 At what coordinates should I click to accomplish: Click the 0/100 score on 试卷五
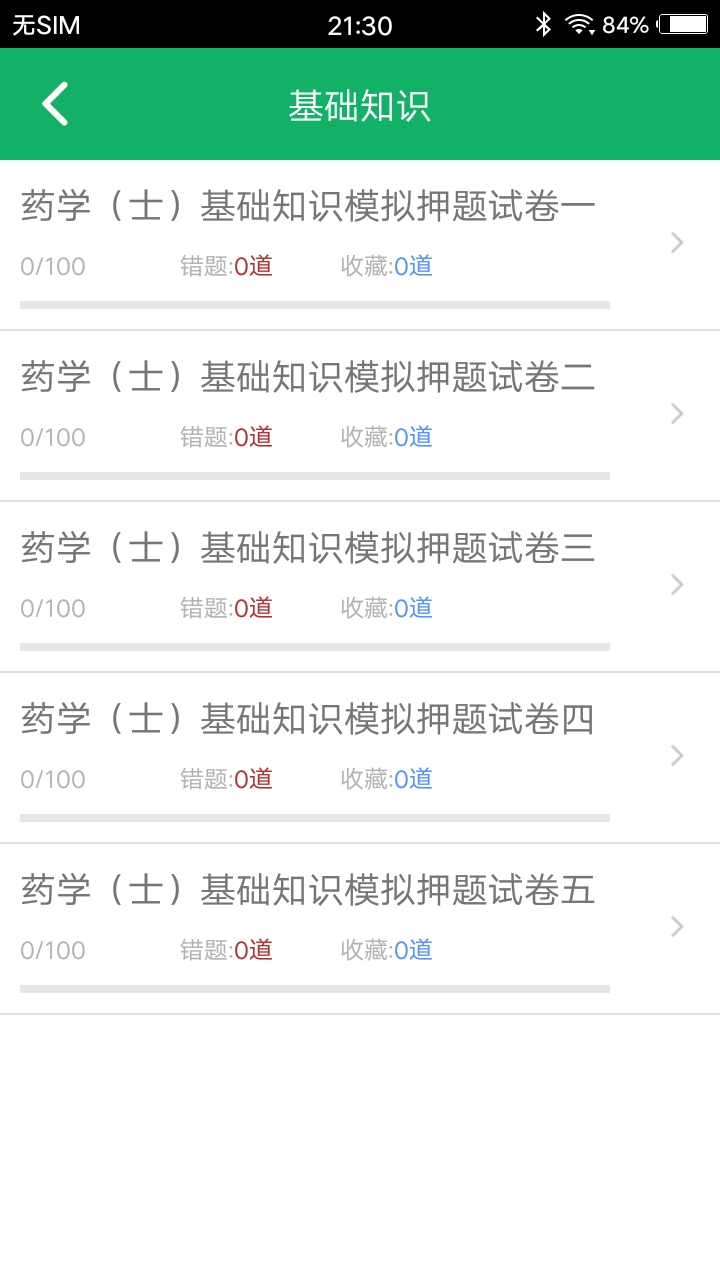[x=51, y=950]
